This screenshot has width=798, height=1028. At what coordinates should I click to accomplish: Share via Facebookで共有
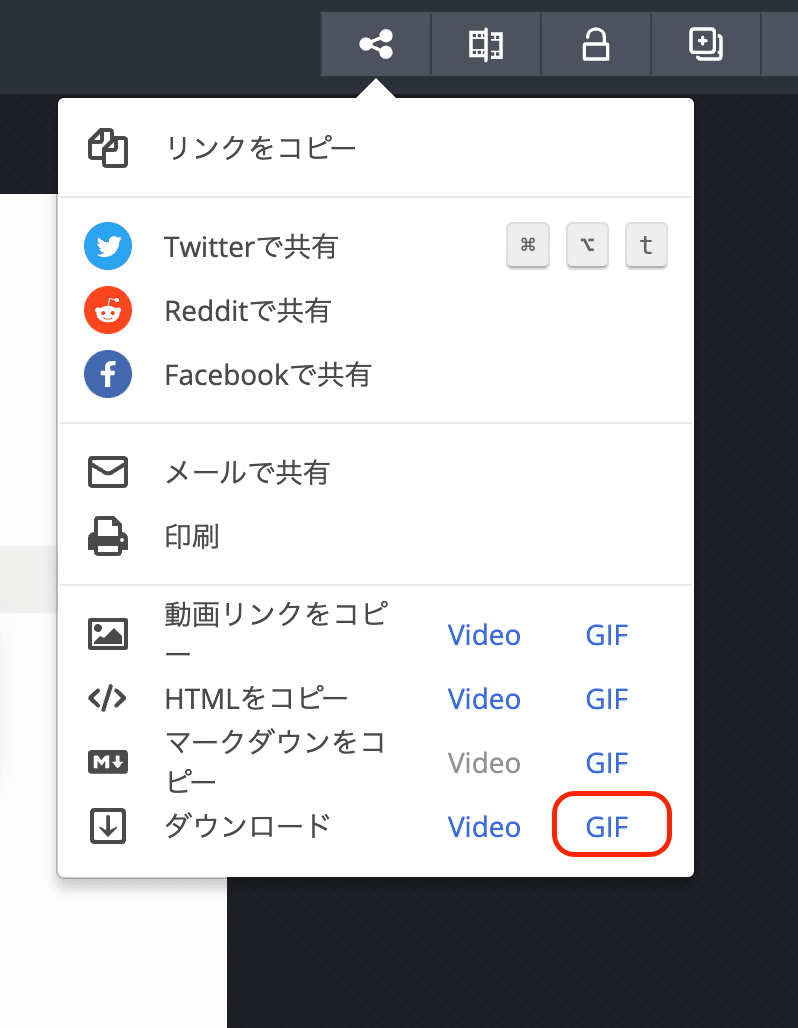[267, 375]
